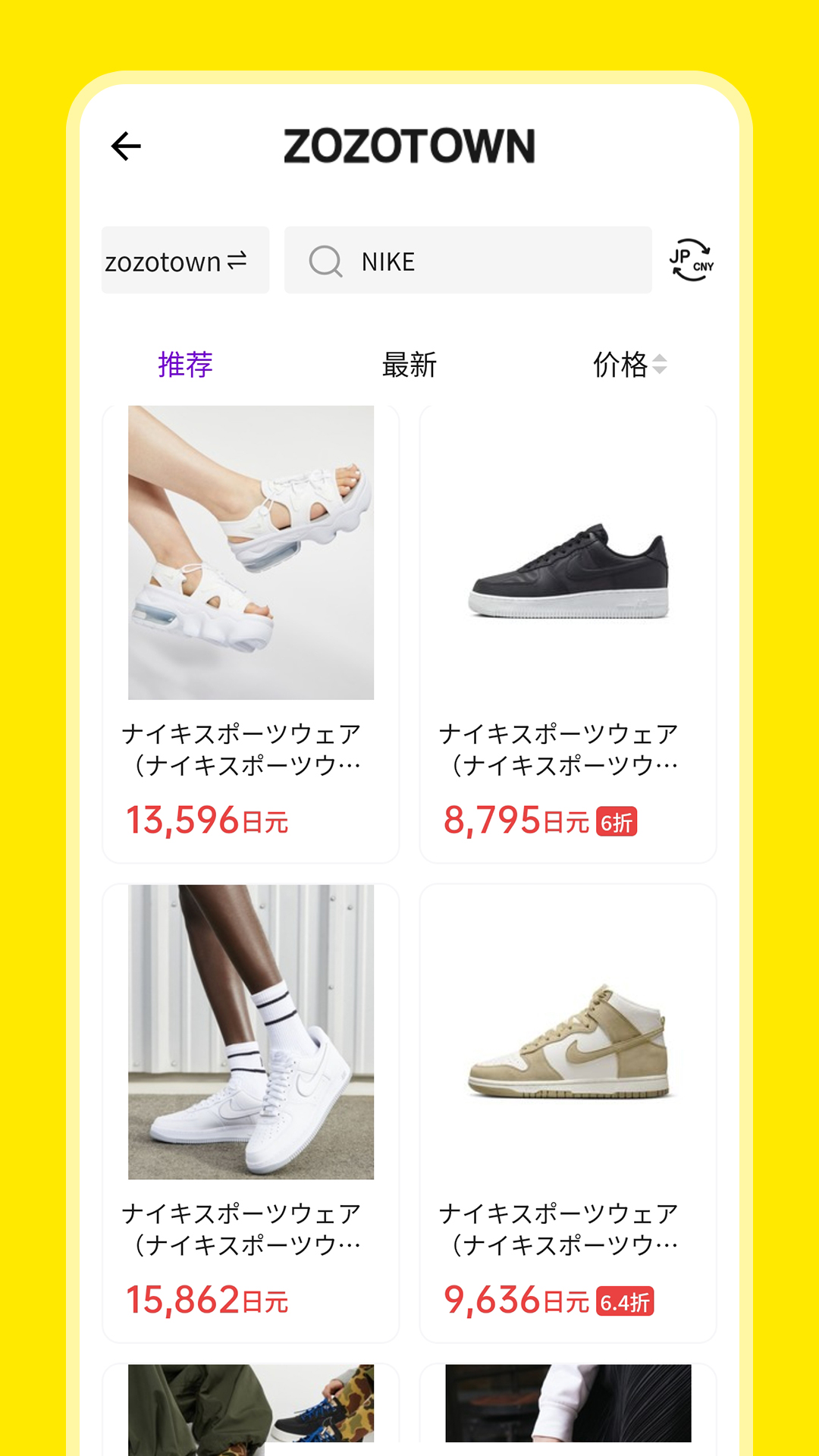Tap the NIKE search field
This screenshot has height=1456, width=819.
468,261
